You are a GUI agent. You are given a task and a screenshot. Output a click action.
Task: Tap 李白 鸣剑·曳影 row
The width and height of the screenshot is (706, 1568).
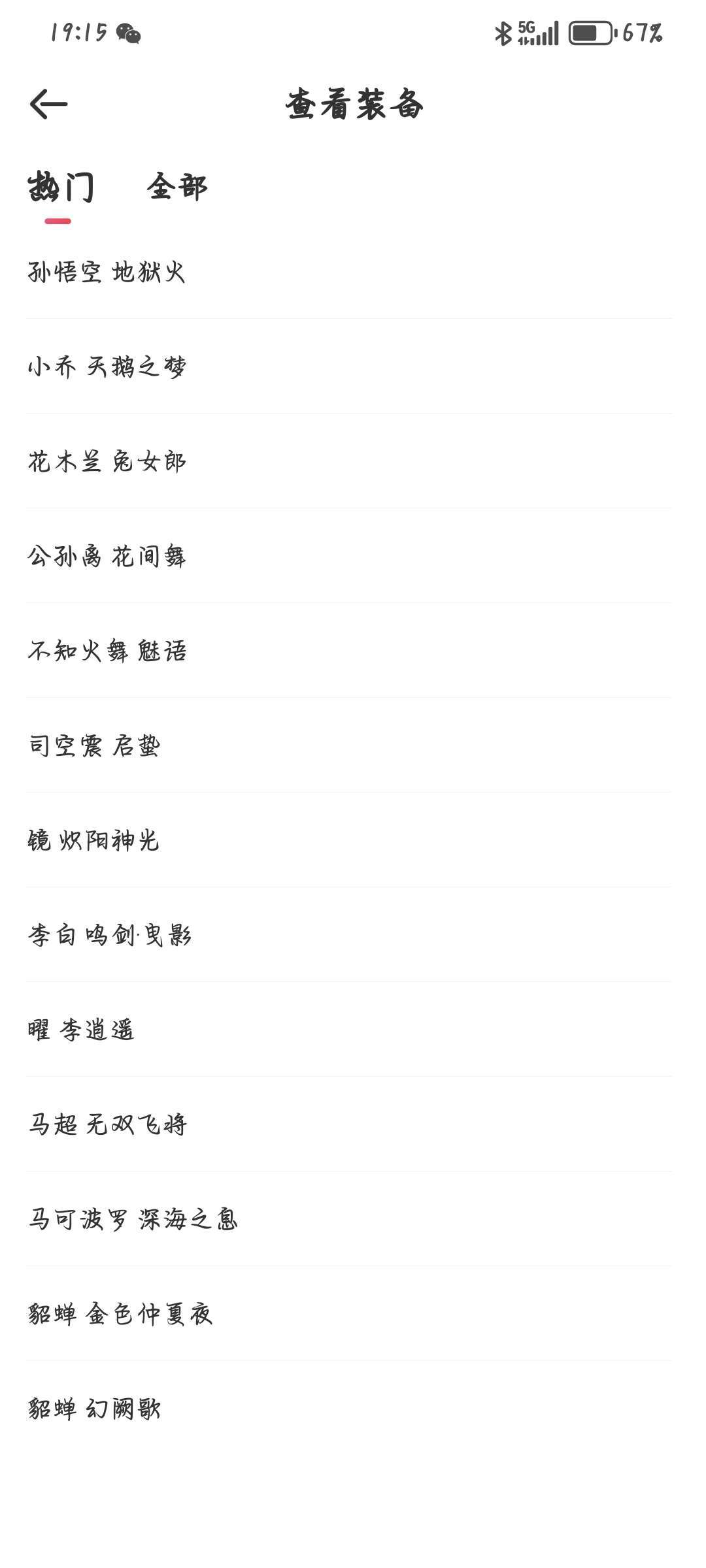(349, 935)
